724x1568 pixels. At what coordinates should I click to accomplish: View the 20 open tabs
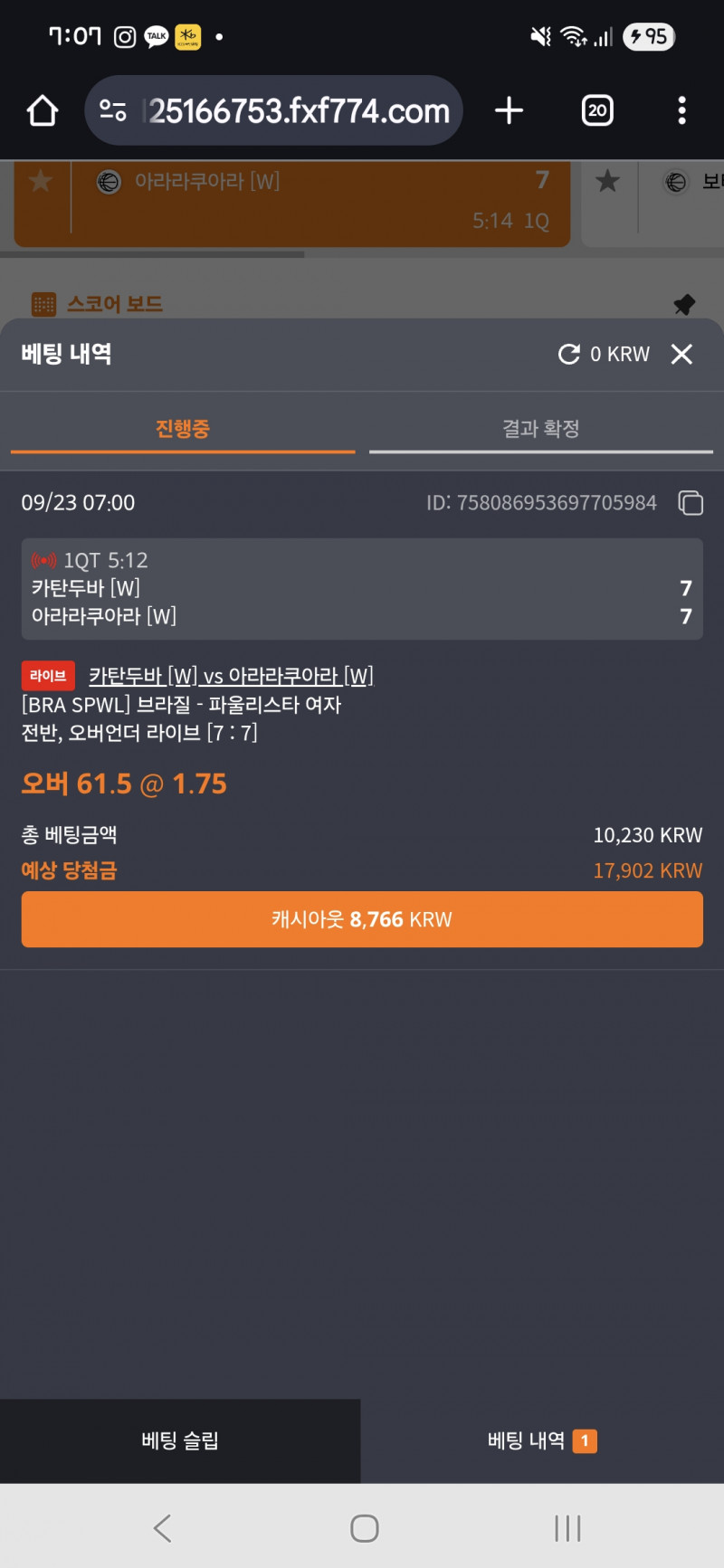tap(596, 111)
